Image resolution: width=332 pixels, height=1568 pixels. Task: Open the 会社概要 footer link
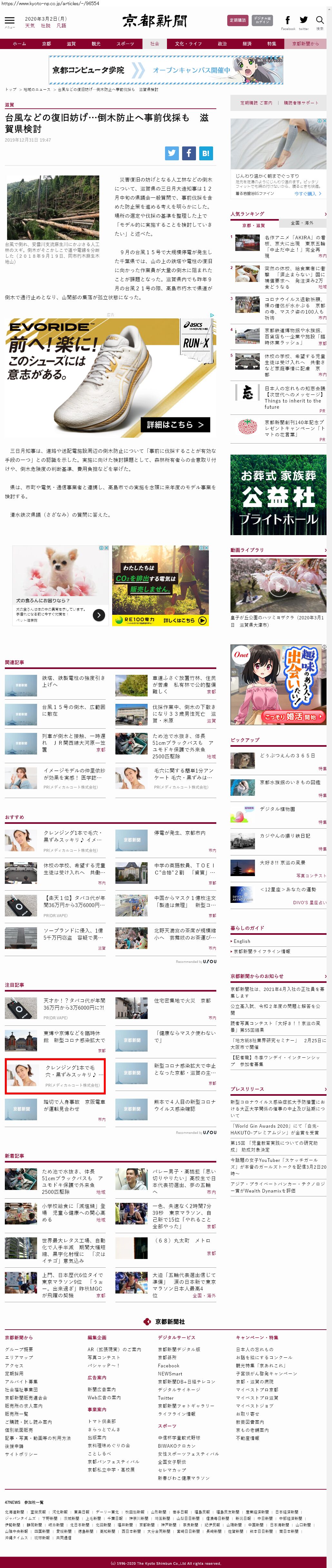(19, 1350)
